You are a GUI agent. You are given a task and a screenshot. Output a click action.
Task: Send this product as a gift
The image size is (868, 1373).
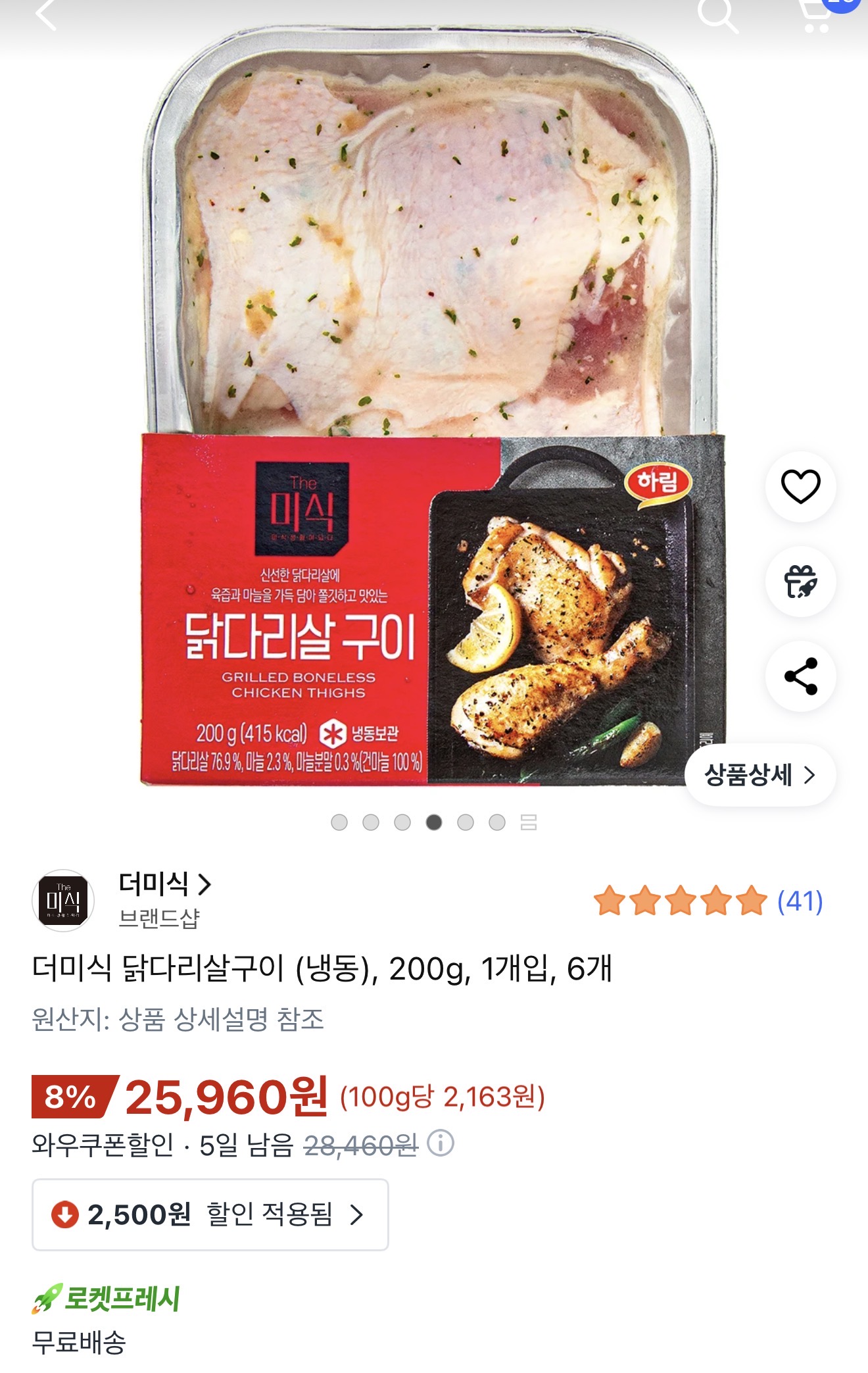(x=800, y=582)
